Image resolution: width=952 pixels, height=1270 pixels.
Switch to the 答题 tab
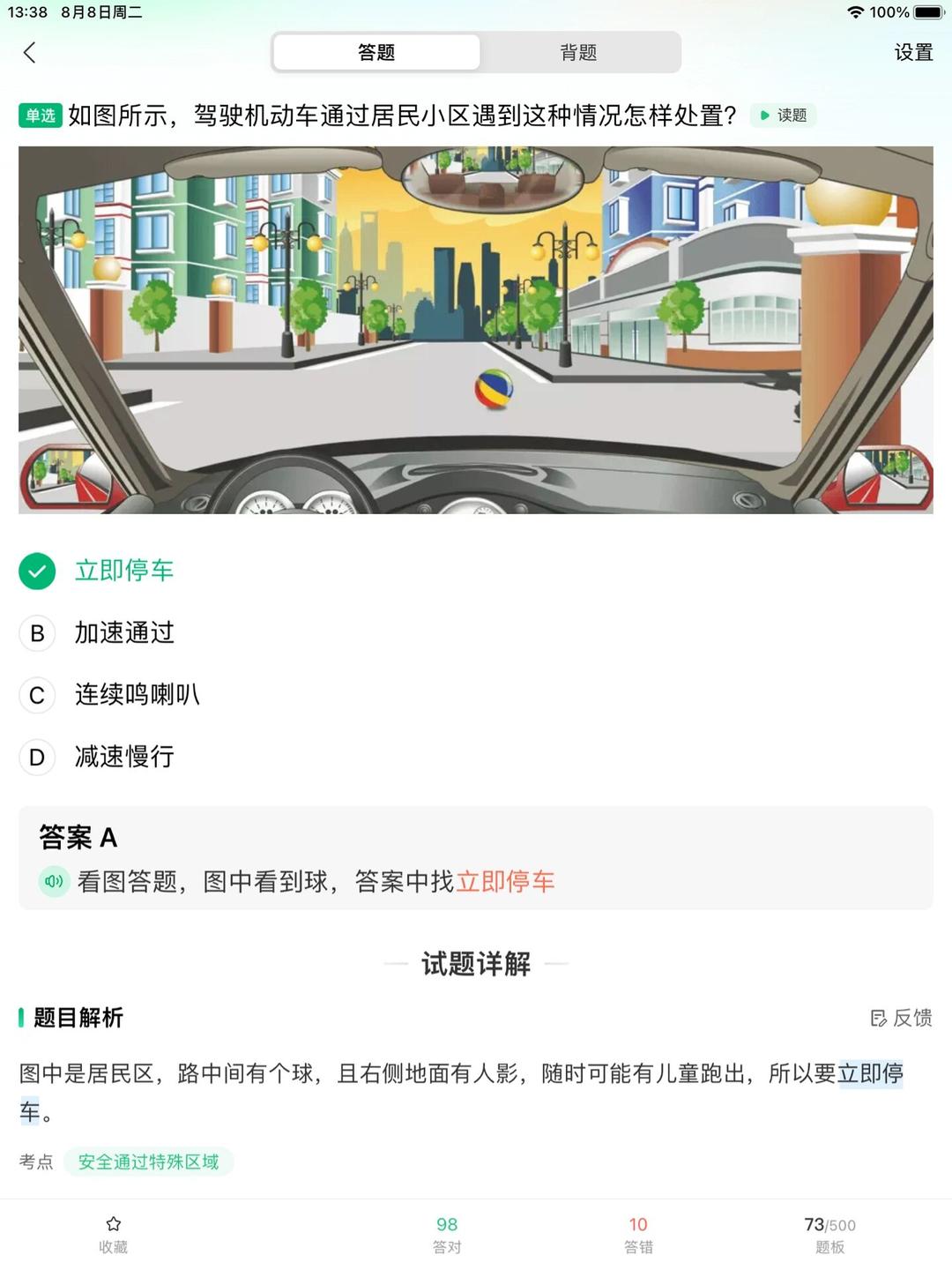click(376, 52)
